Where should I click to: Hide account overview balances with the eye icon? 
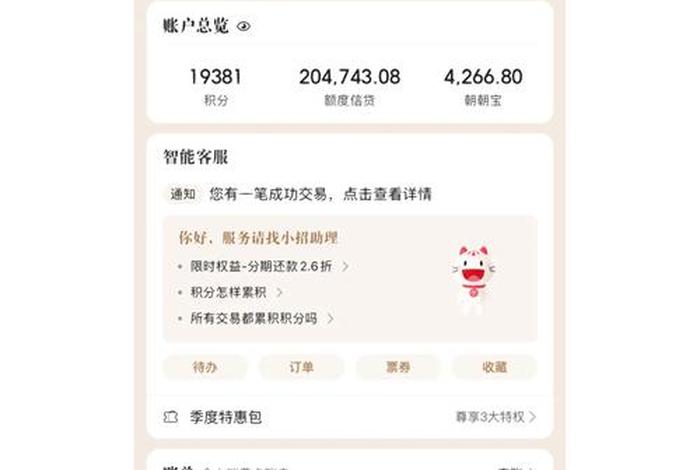tap(244, 27)
